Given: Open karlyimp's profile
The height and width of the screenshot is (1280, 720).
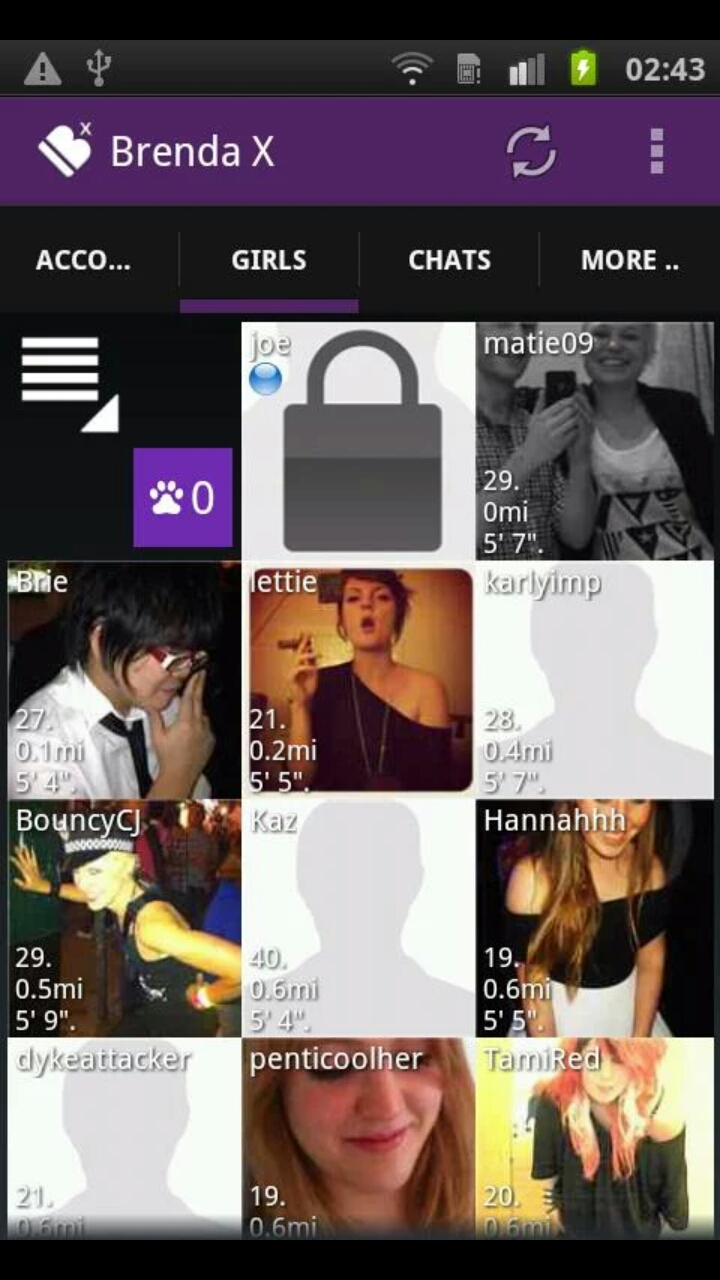Looking at the screenshot, I should pos(595,680).
